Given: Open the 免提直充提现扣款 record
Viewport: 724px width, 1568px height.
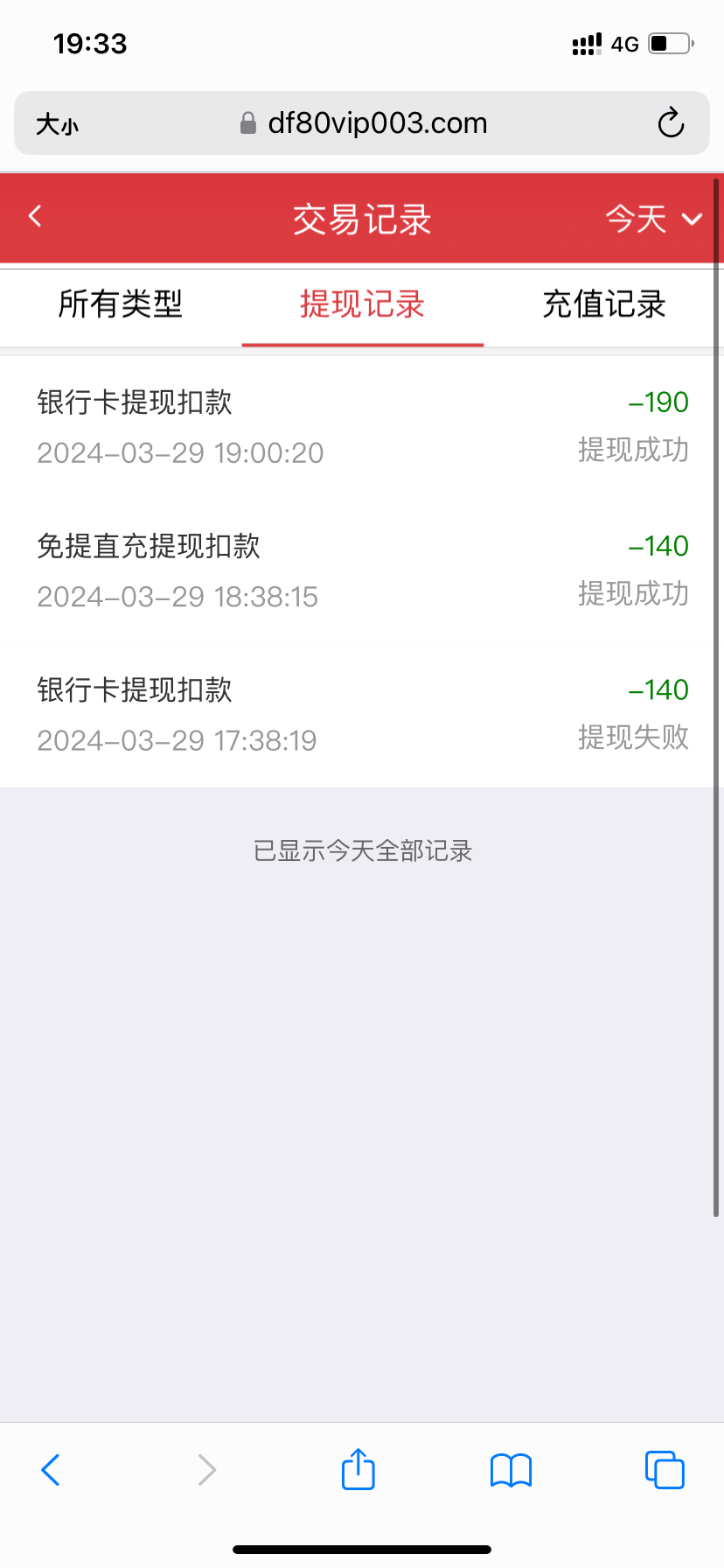Looking at the screenshot, I should [362, 571].
